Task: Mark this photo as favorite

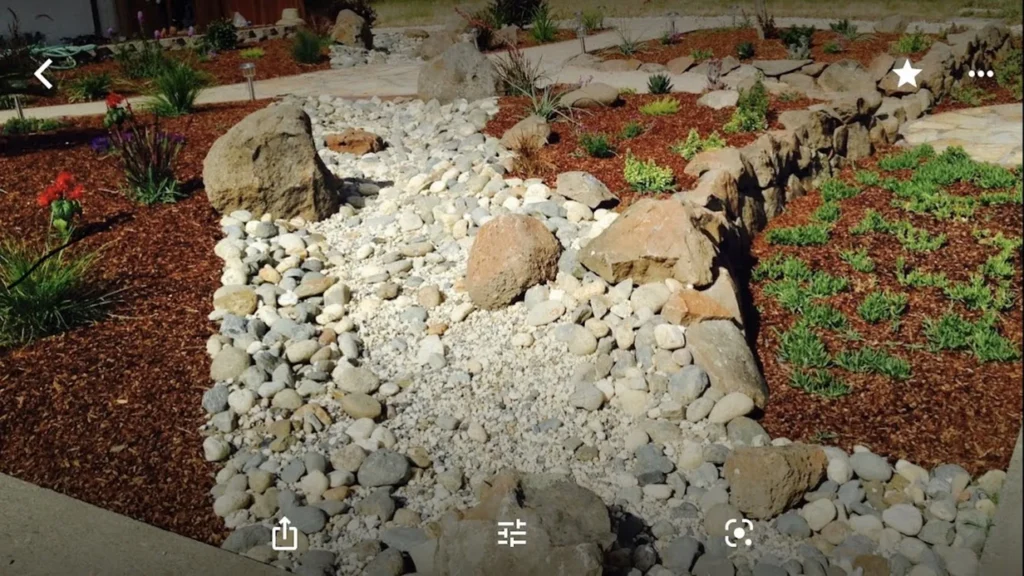Action: coord(906,73)
